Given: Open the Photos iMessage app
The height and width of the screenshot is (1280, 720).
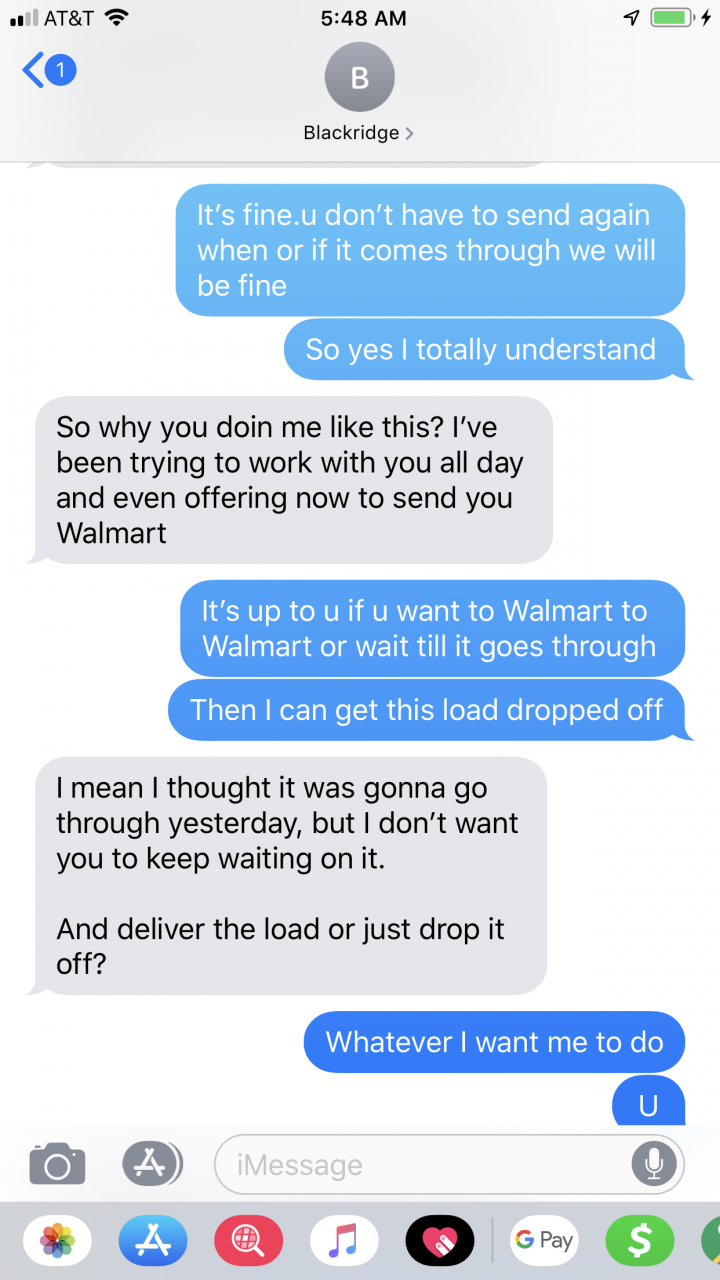Looking at the screenshot, I should [x=57, y=1241].
